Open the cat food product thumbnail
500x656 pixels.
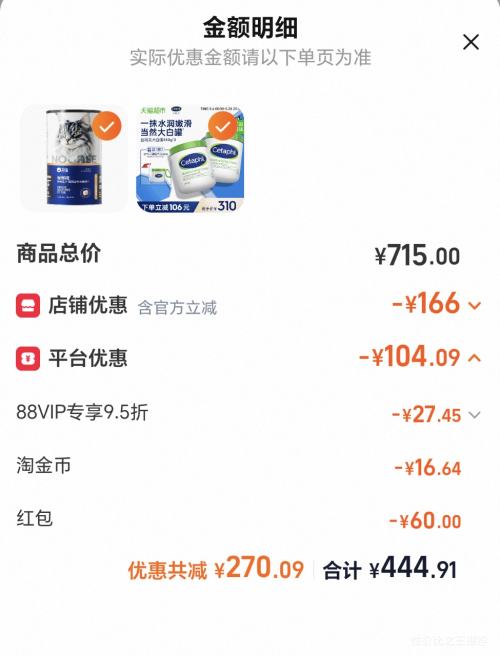pos(74,158)
